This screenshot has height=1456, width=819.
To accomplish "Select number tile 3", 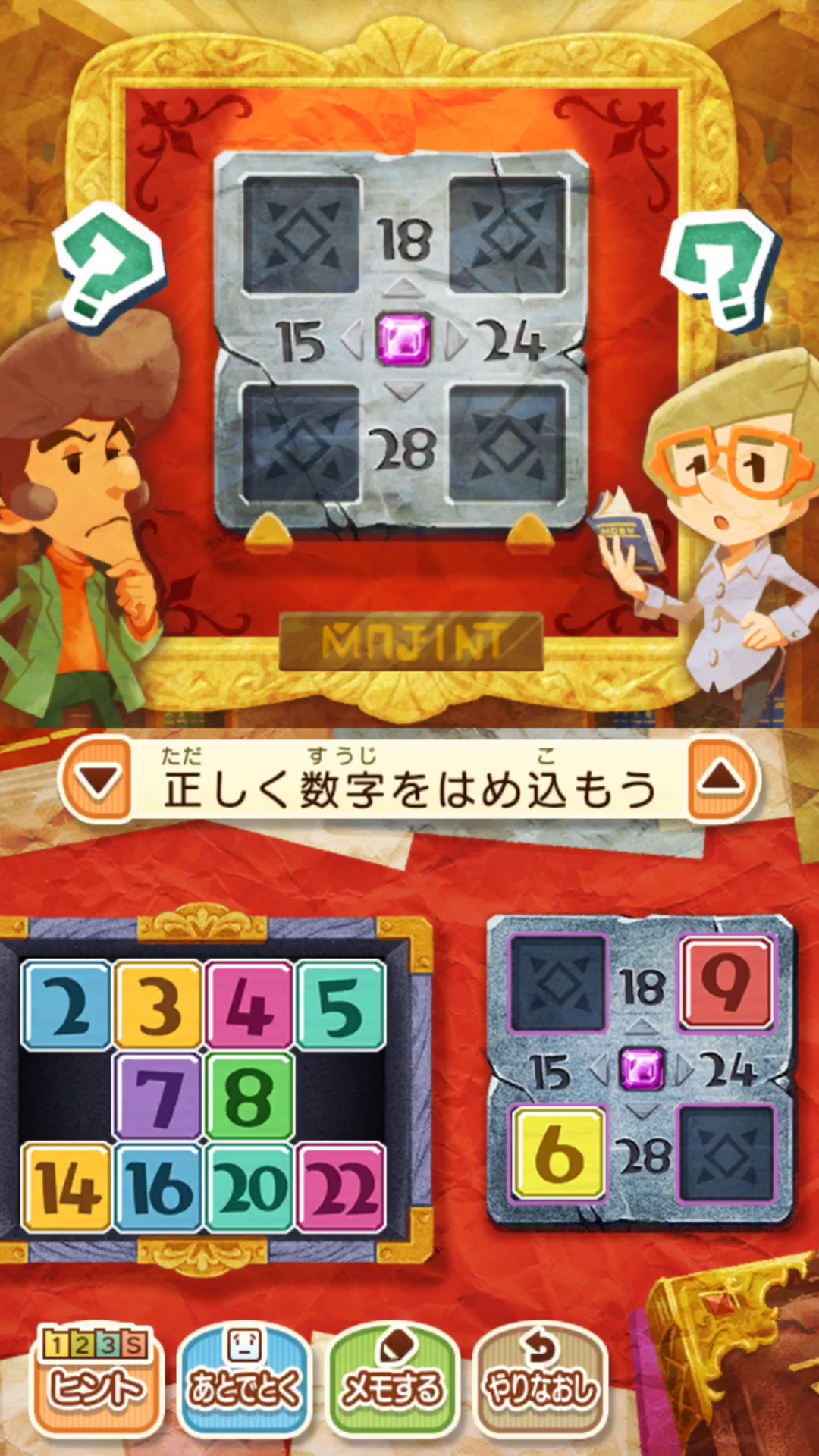I will coord(158,1006).
